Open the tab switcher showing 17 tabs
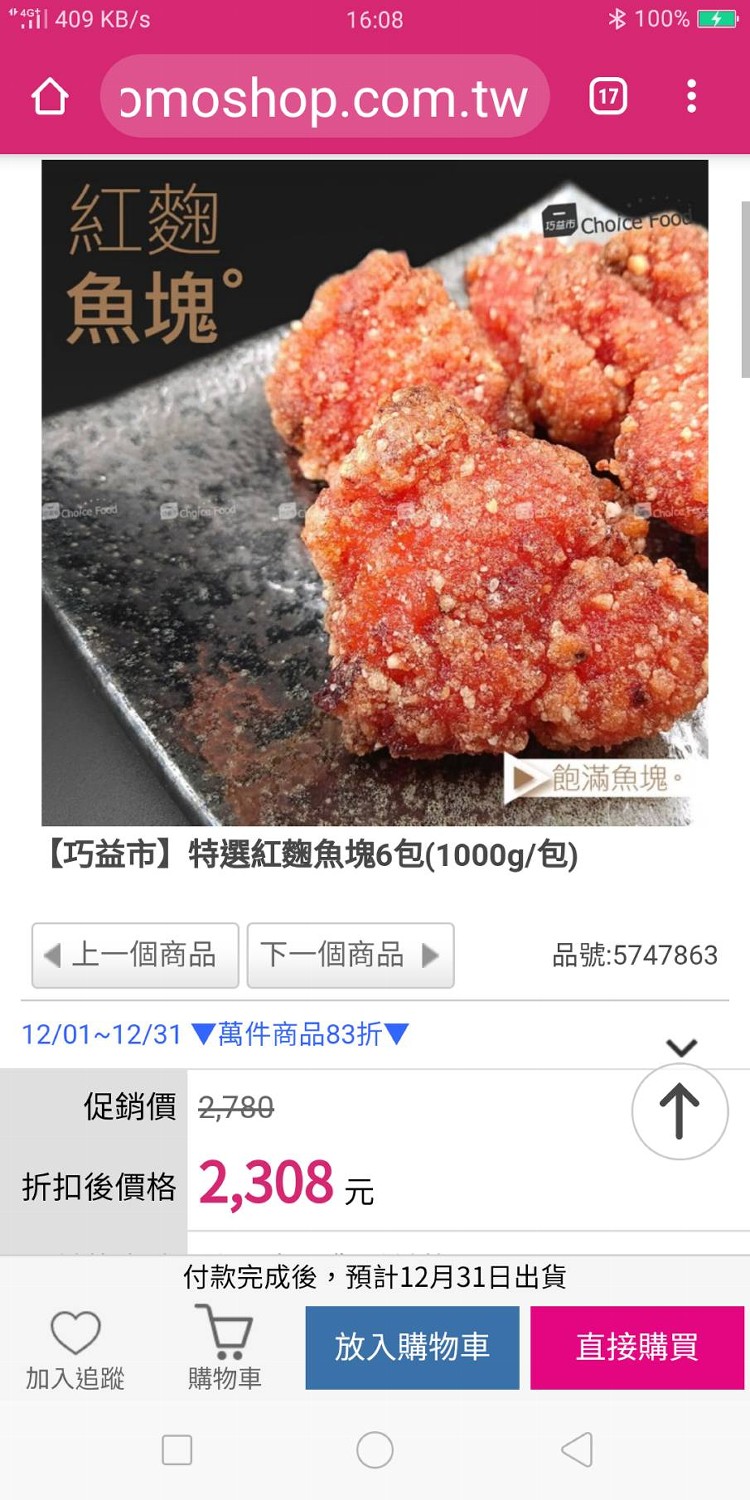750x1500 pixels. pyautogui.click(x=608, y=97)
